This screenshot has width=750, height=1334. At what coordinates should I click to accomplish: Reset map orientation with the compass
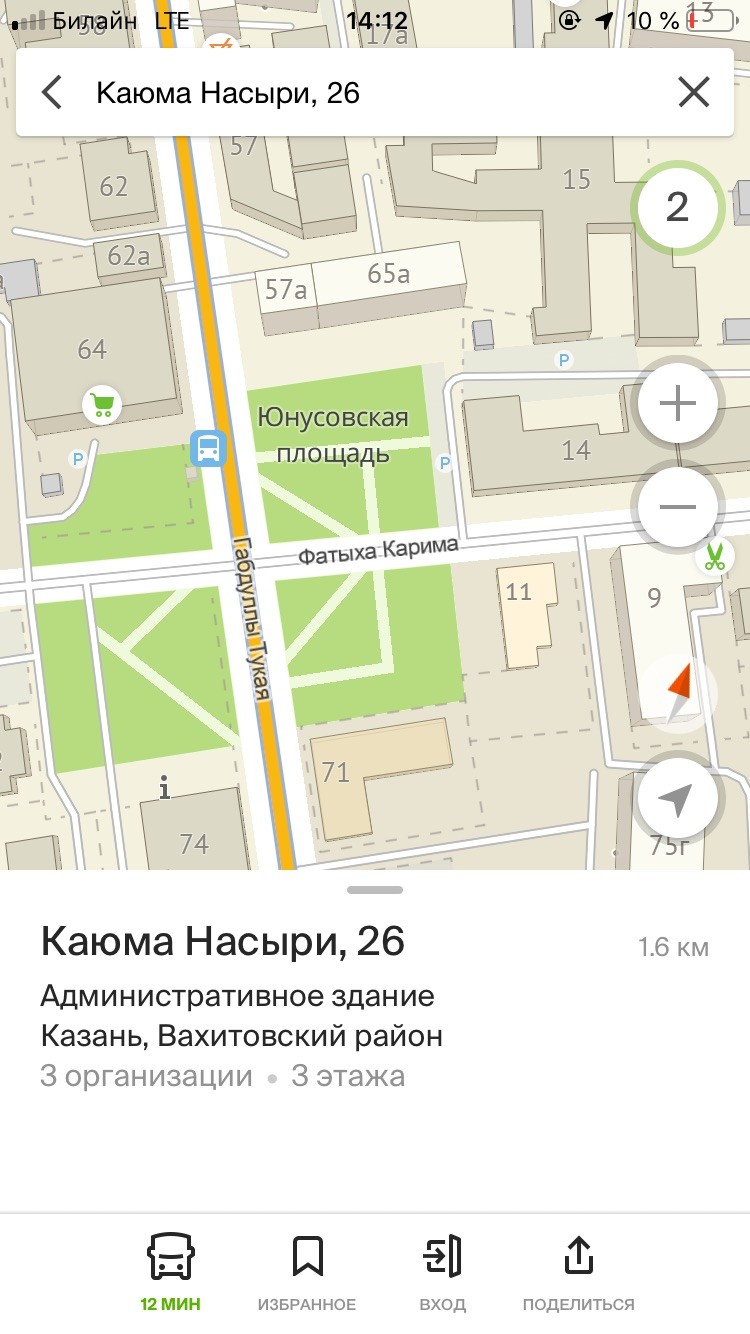[x=677, y=695]
